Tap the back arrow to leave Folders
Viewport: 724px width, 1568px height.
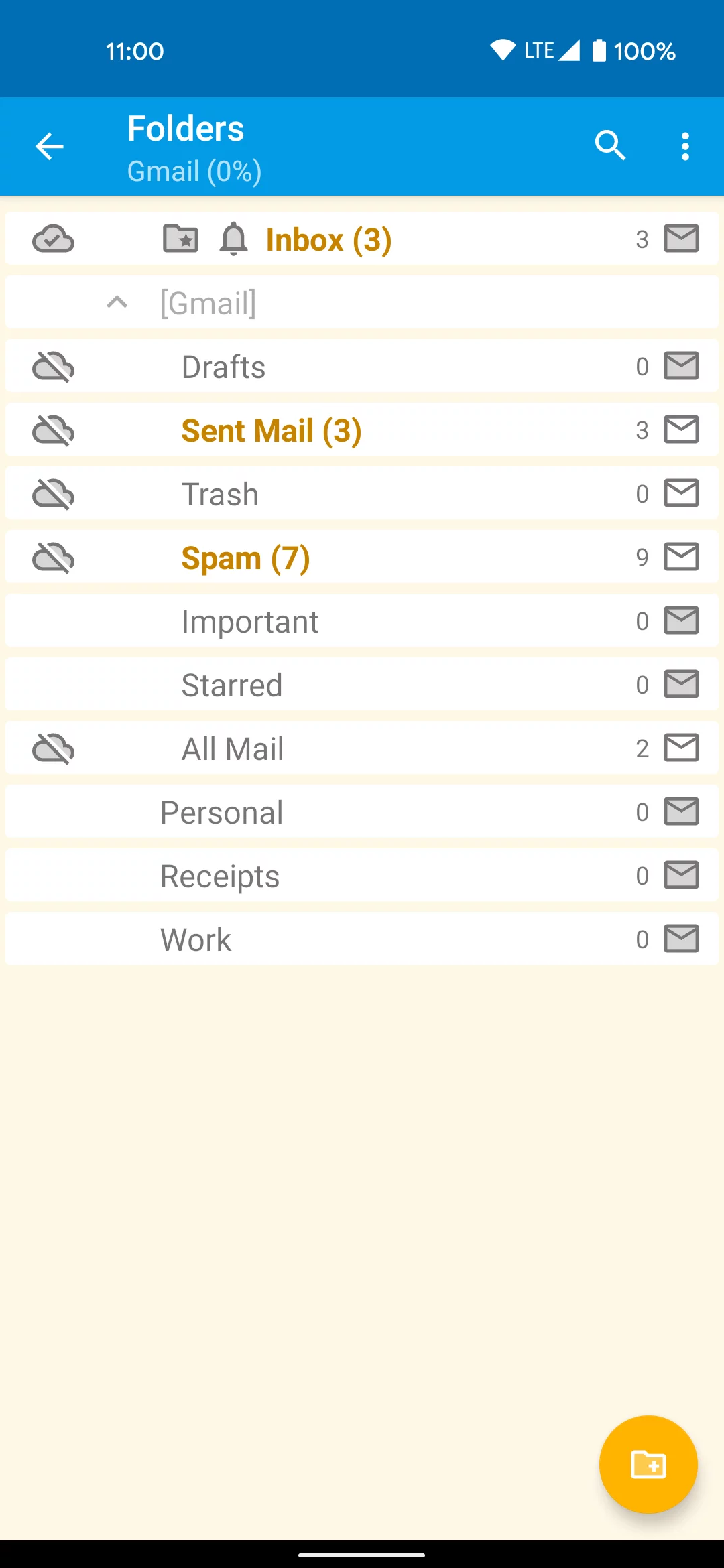coord(49,146)
